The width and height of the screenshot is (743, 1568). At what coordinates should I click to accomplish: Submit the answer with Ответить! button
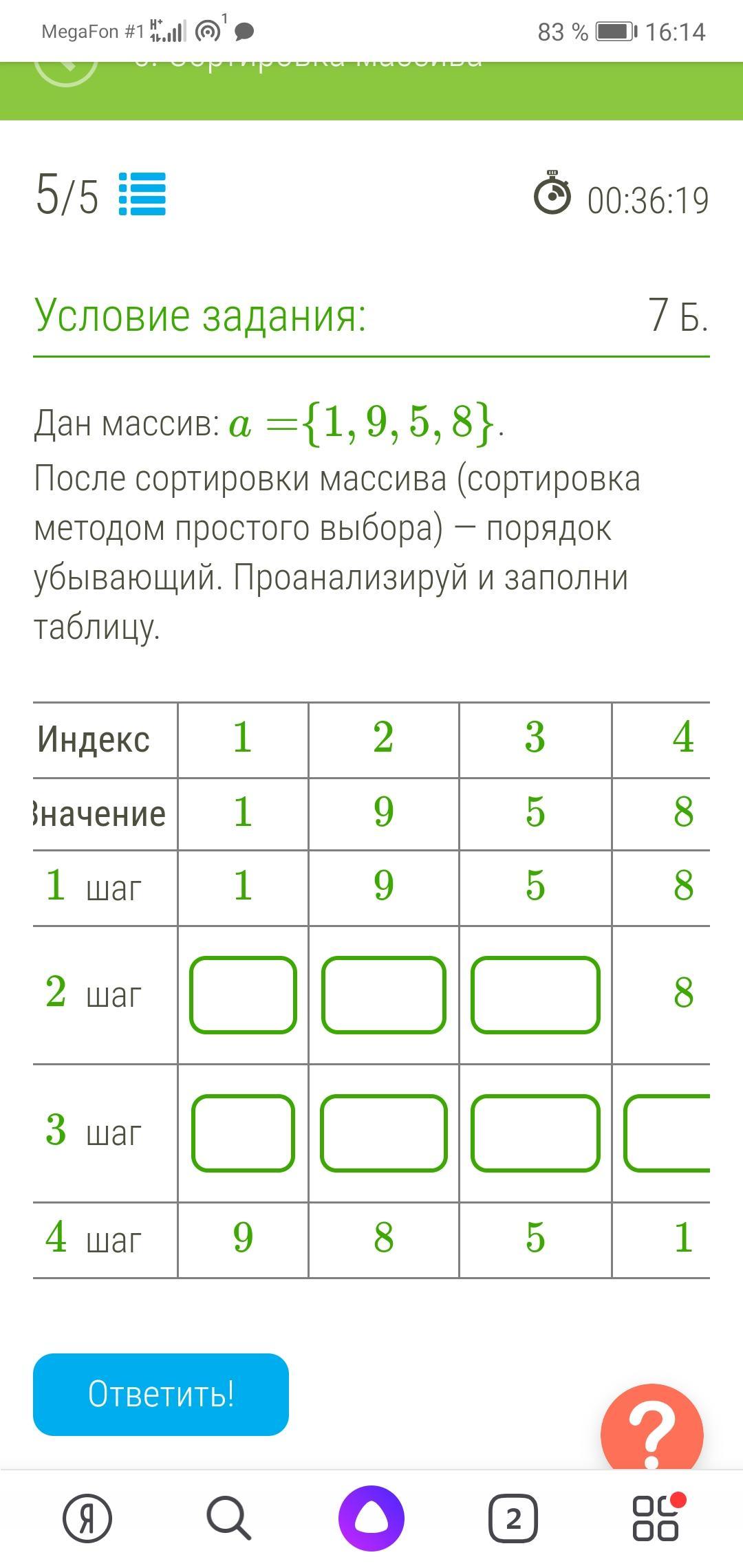[161, 1394]
